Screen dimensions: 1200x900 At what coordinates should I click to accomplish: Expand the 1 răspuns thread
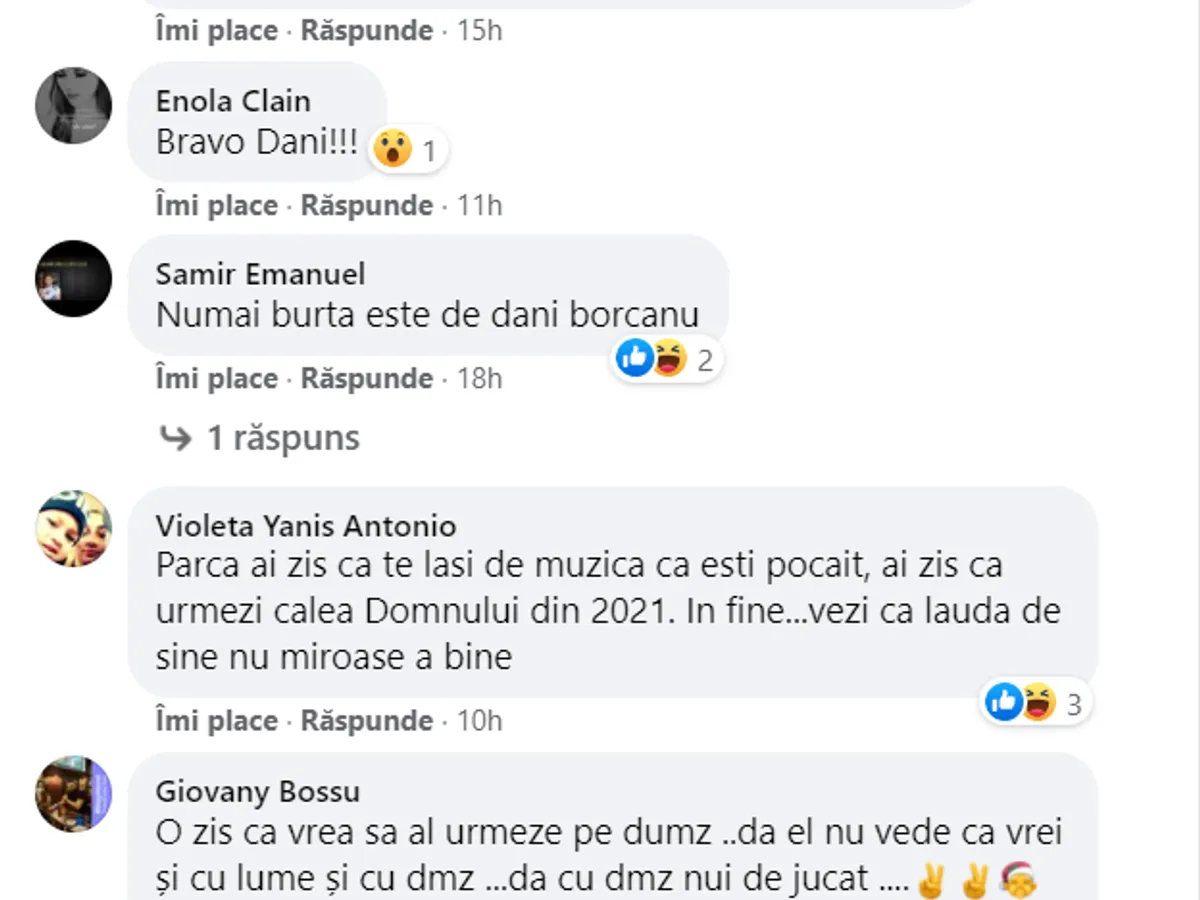click(x=282, y=438)
